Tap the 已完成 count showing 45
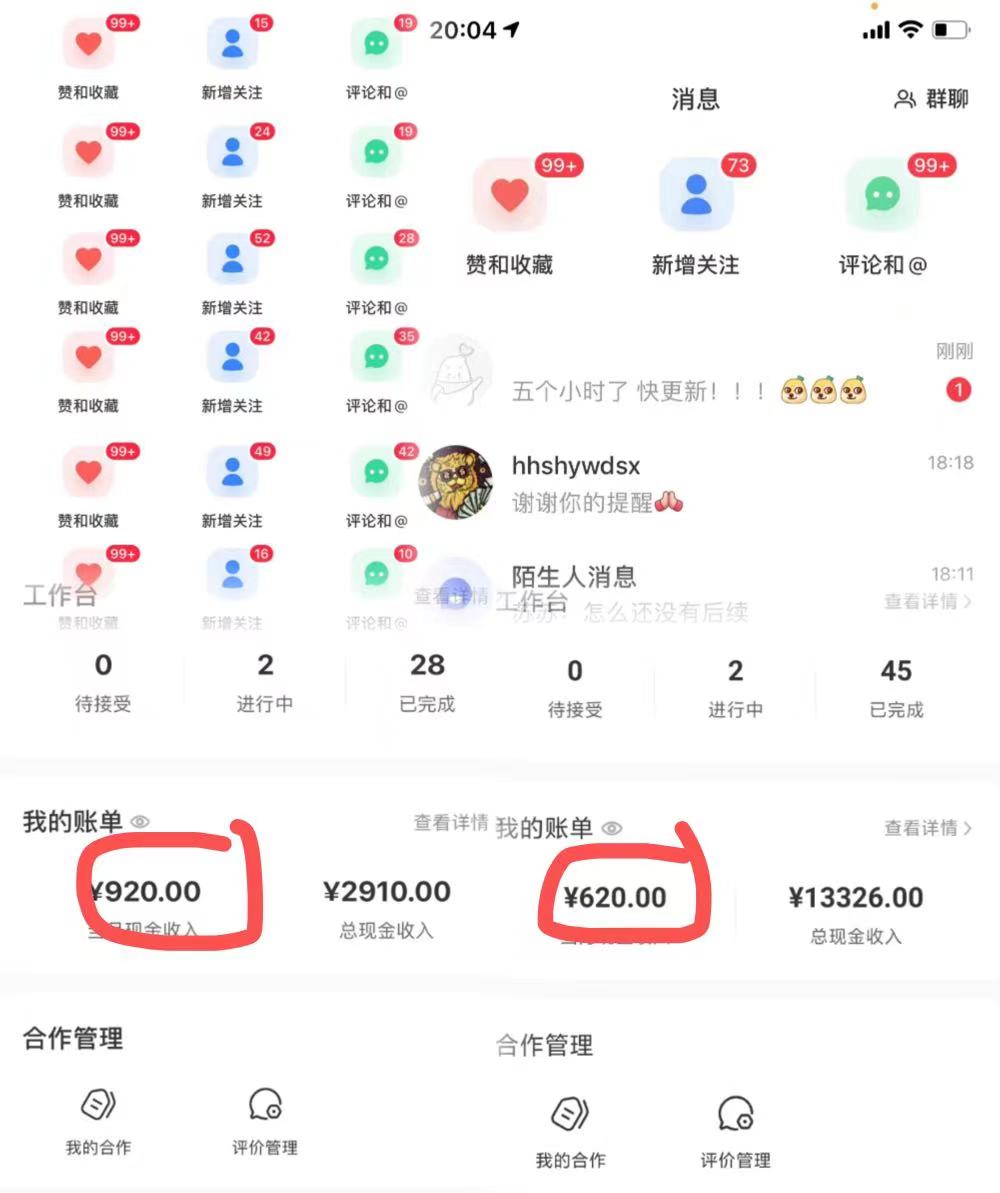 pyautogui.click(x=895, y=685)
